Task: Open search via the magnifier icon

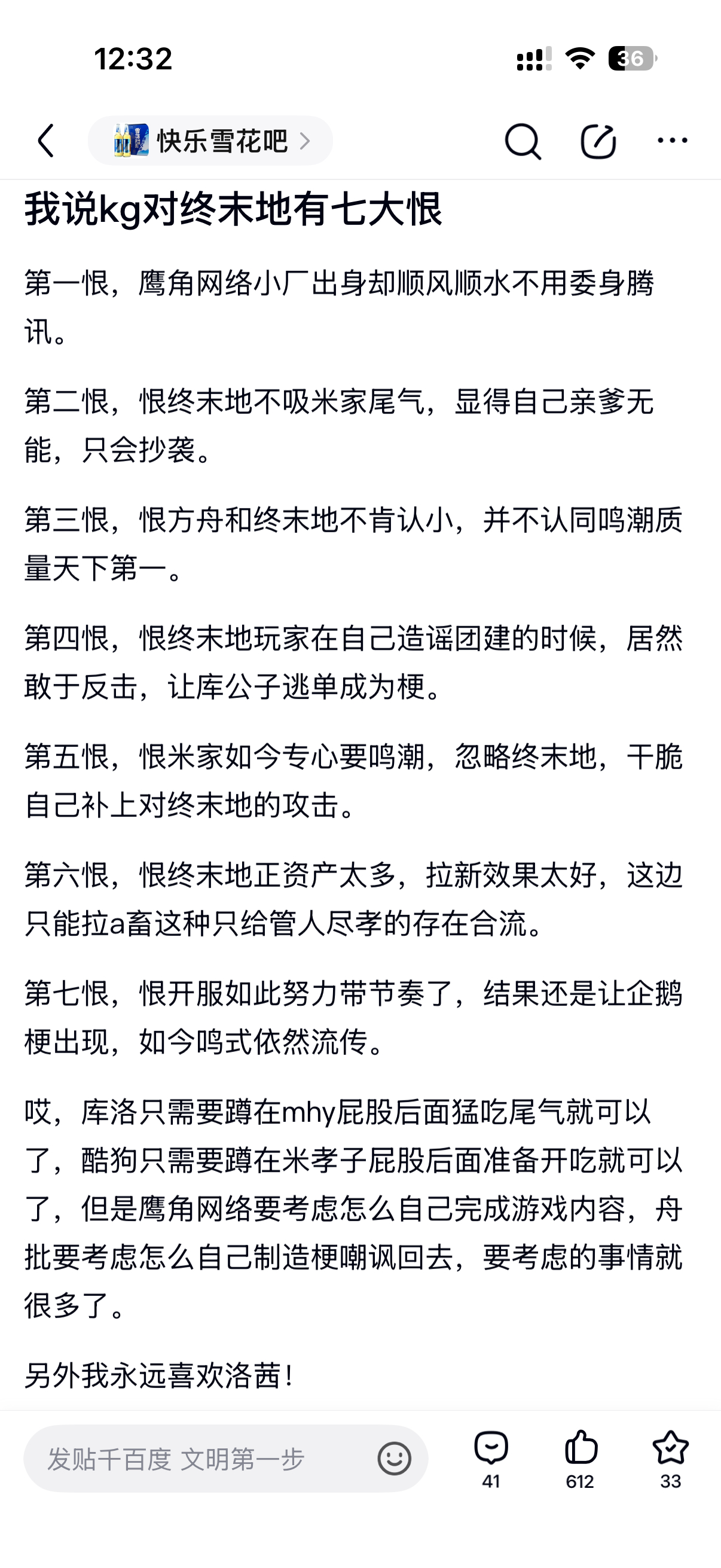Action: tap(523, 141)
